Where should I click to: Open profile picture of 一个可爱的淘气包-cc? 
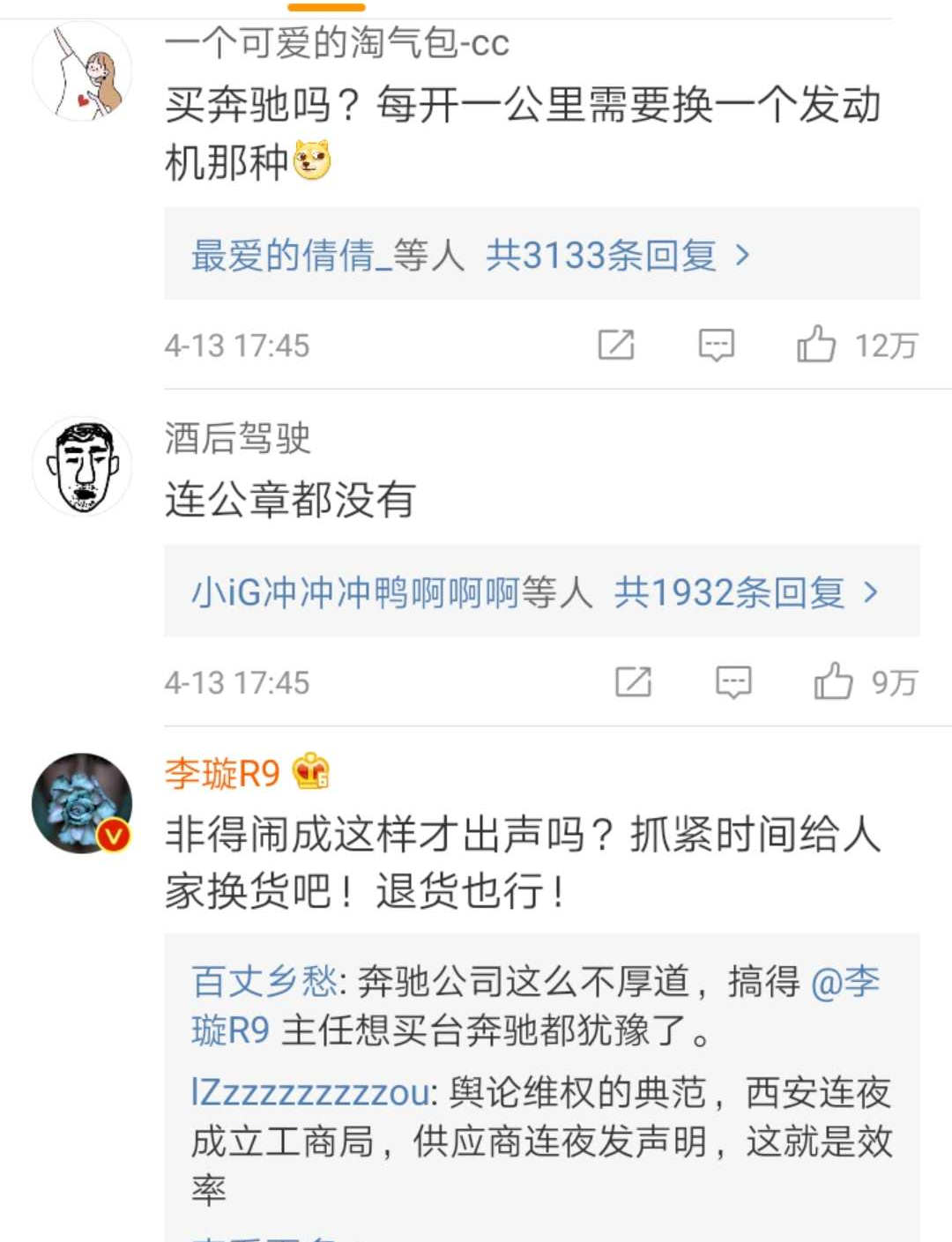82,72
